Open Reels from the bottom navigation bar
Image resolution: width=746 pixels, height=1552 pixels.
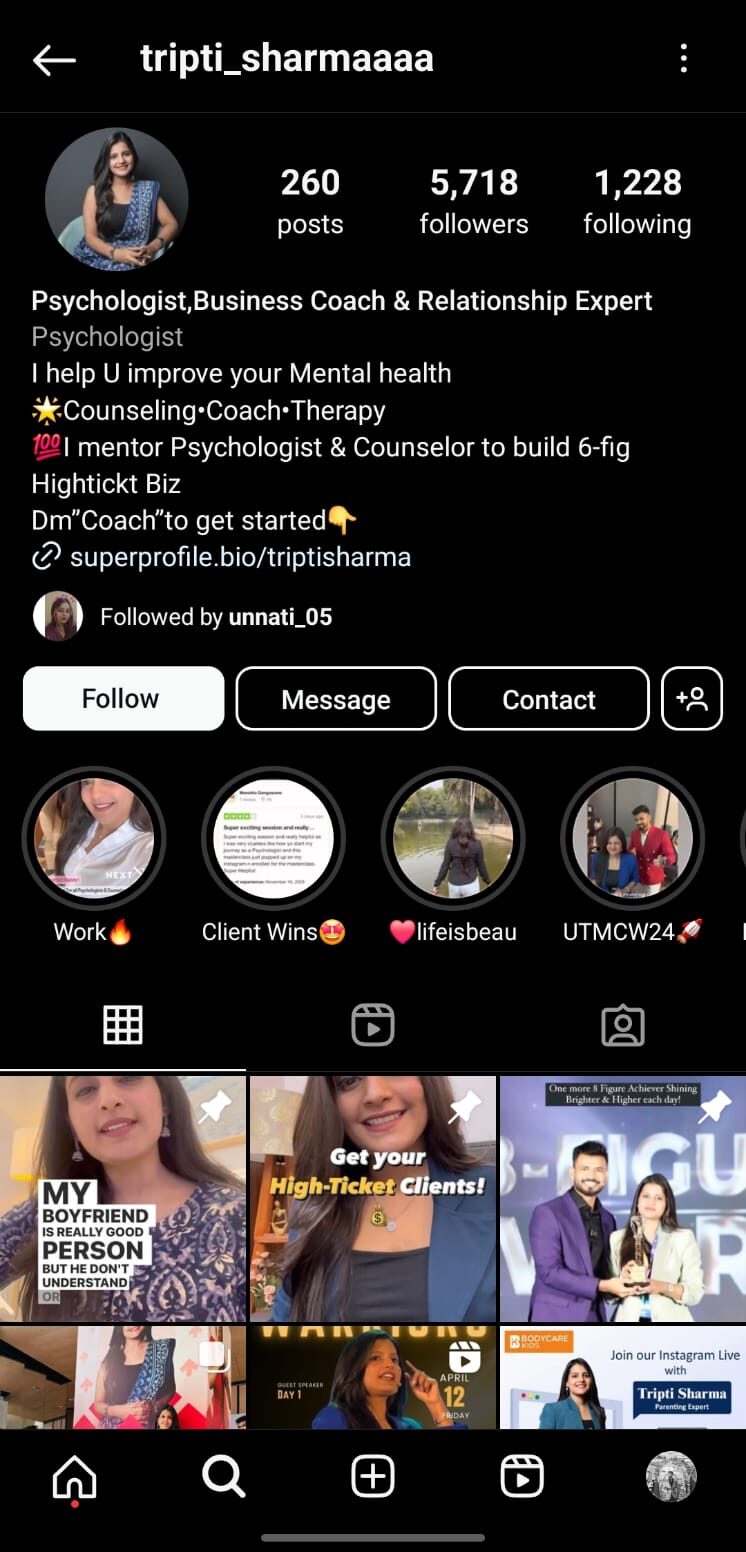click(x=521, y=1475)
